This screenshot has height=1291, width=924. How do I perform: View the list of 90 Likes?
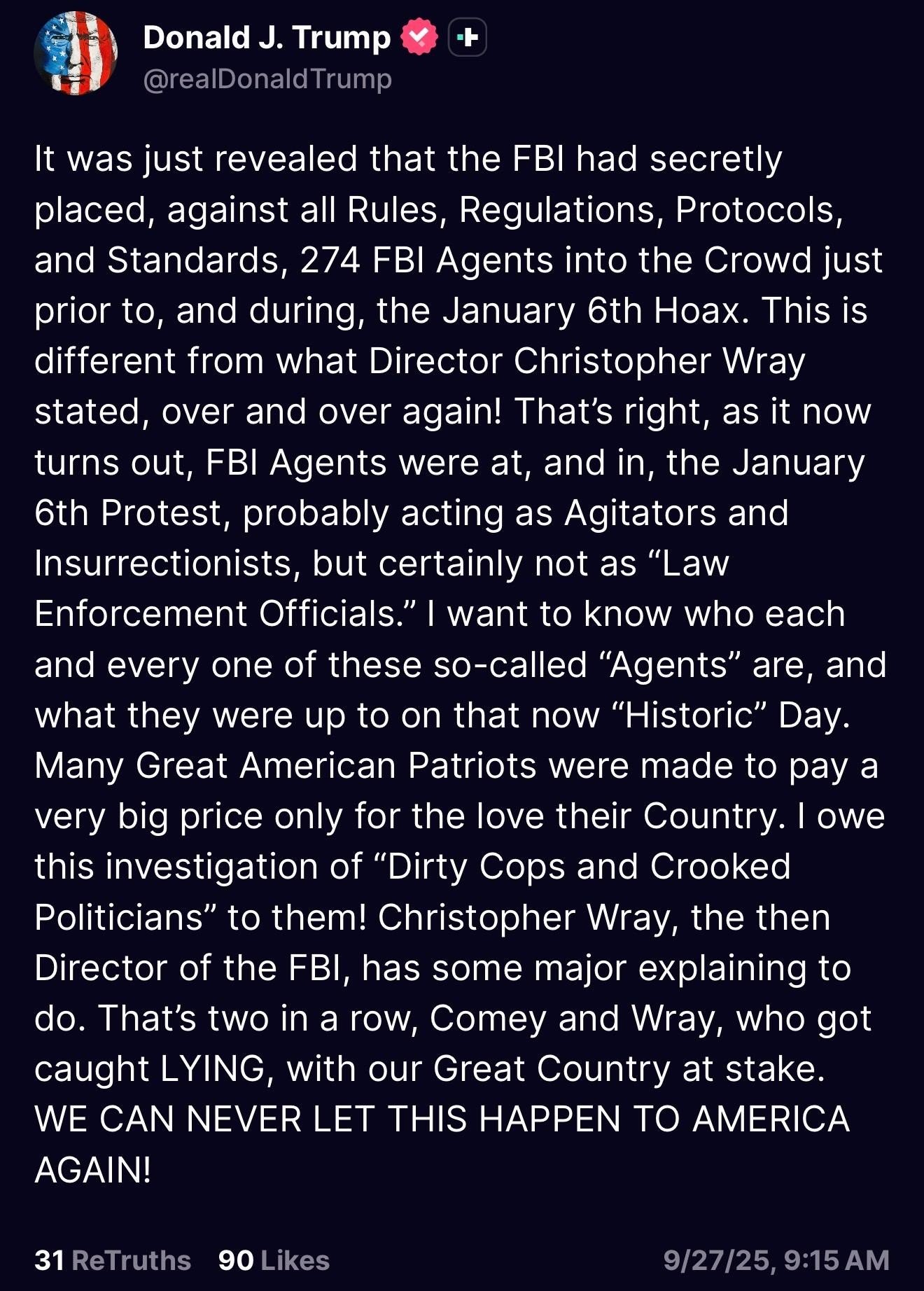(x=274, y=1260)
